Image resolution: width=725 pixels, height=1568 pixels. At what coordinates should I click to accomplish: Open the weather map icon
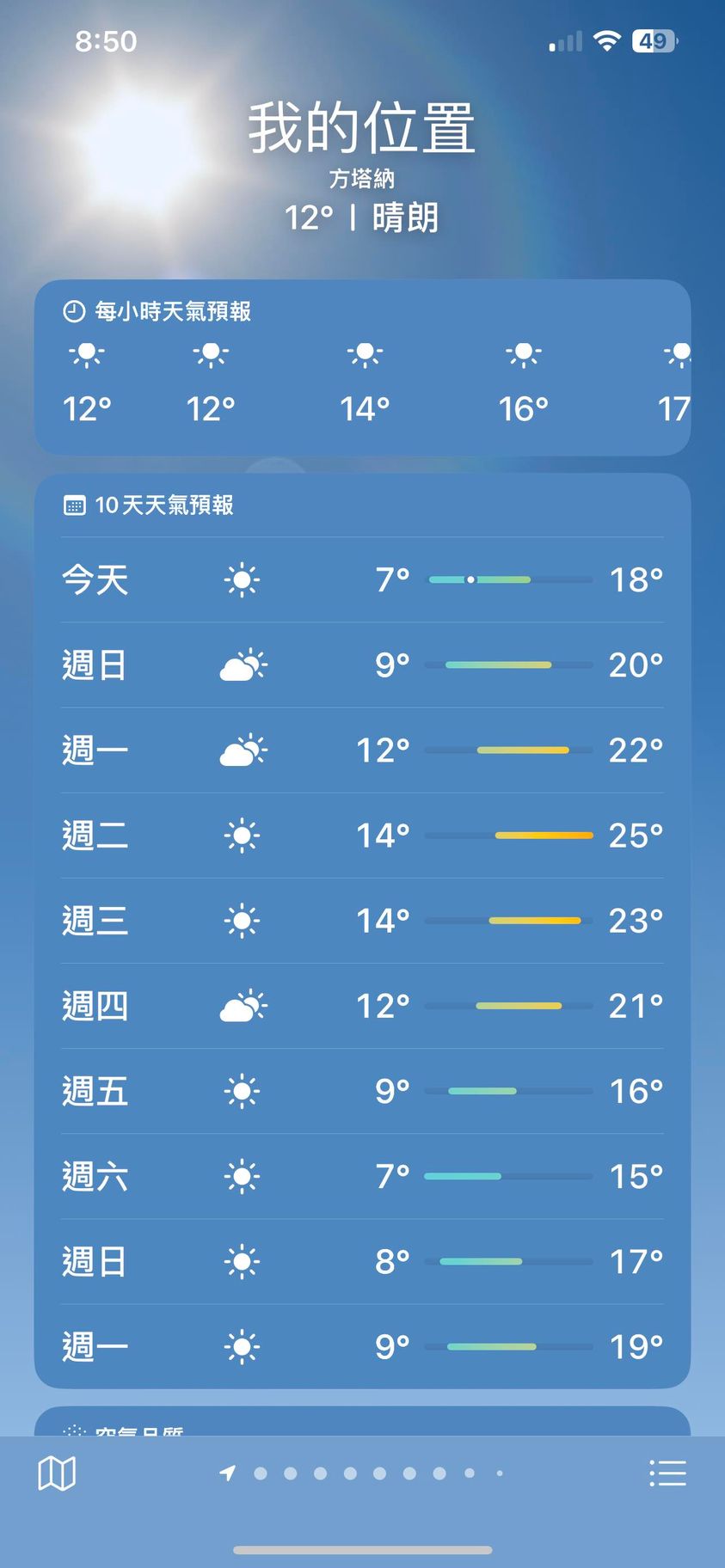(57, 1473)
